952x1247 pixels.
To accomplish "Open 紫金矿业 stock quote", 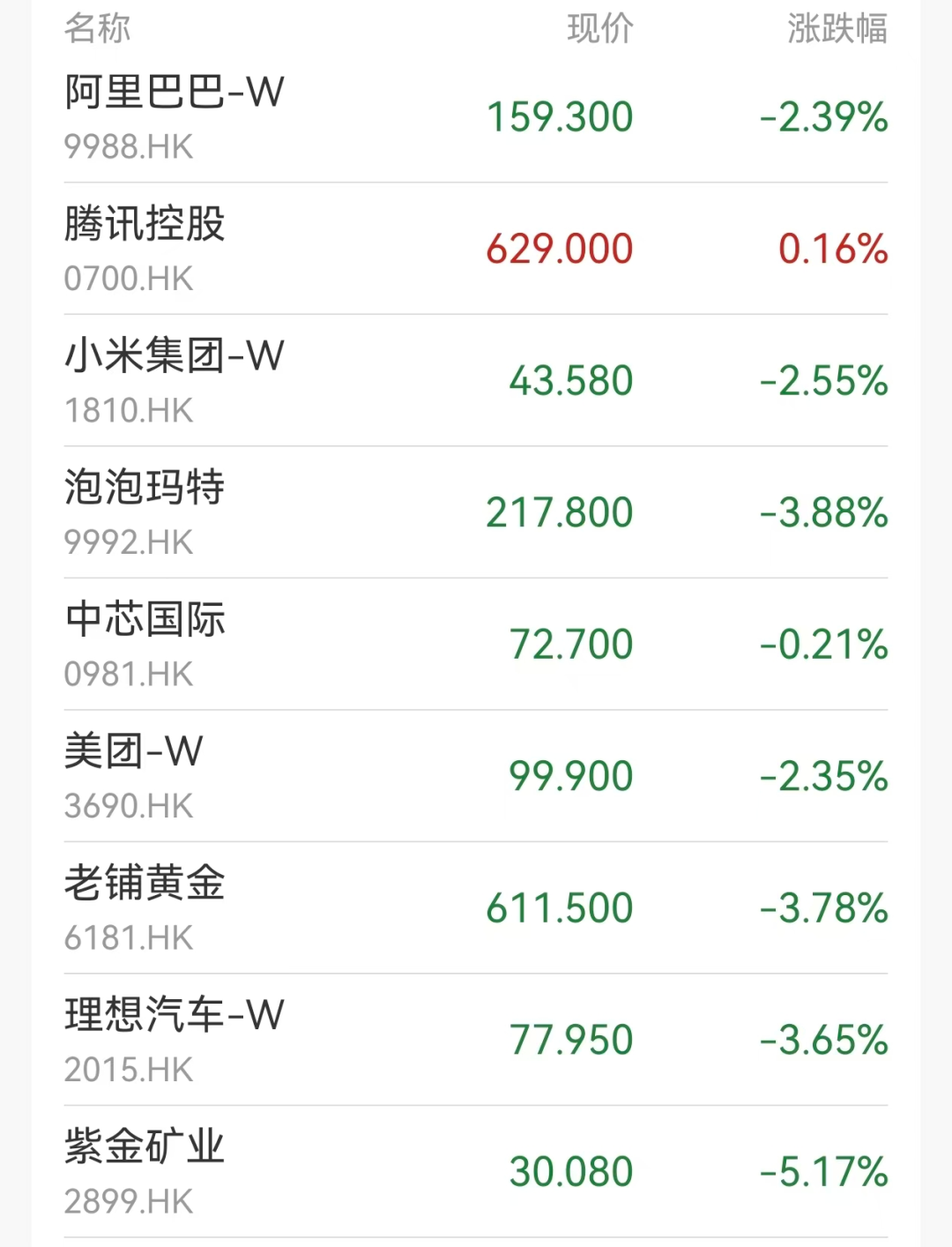I will [145, 1147].
